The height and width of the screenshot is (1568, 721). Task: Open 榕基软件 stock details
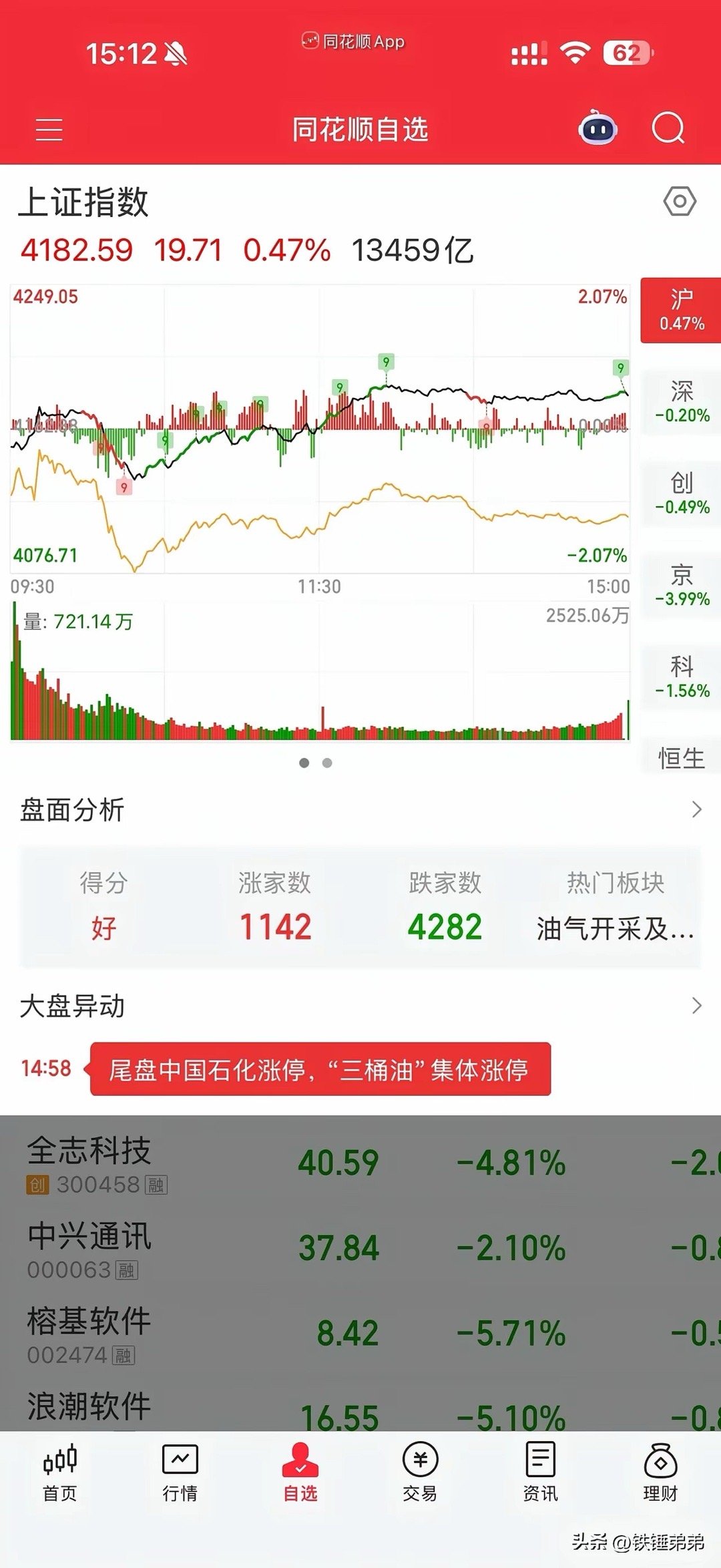coord(90,1334)
